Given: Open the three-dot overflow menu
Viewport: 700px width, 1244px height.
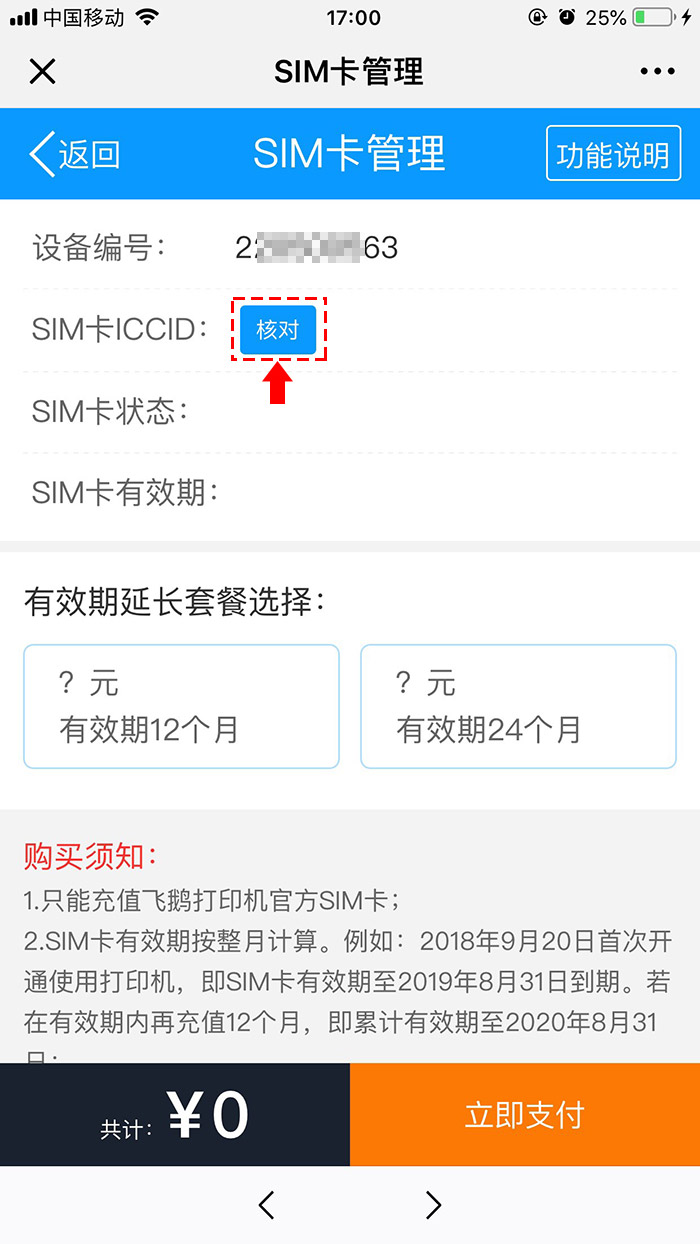Looking at the screenshot, I should [x=657, y=71].
